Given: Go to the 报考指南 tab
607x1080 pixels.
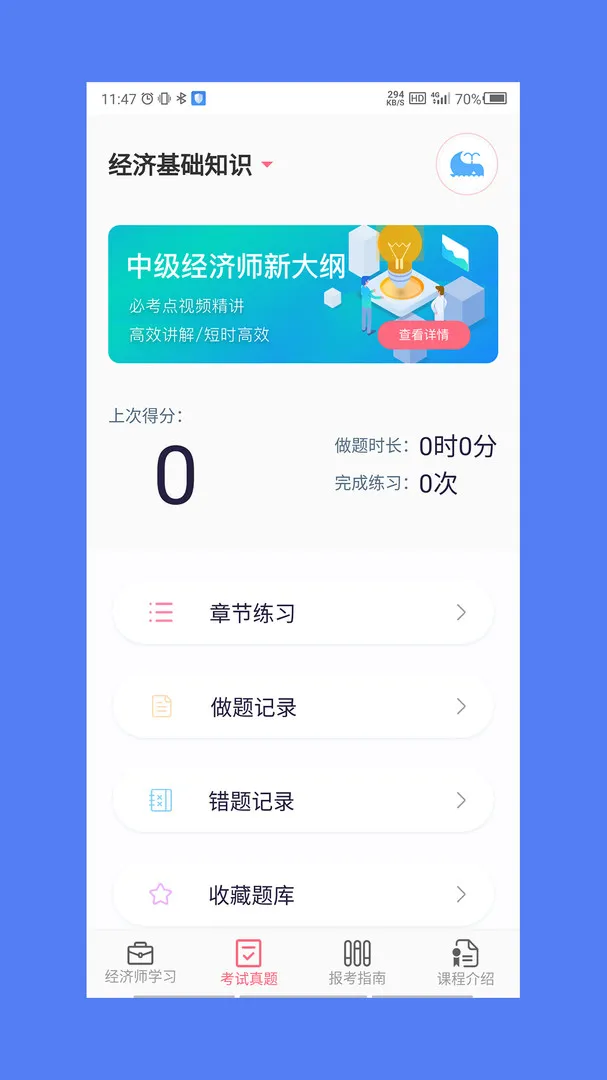Looking at the screenshot, I should tap(357, 964).
